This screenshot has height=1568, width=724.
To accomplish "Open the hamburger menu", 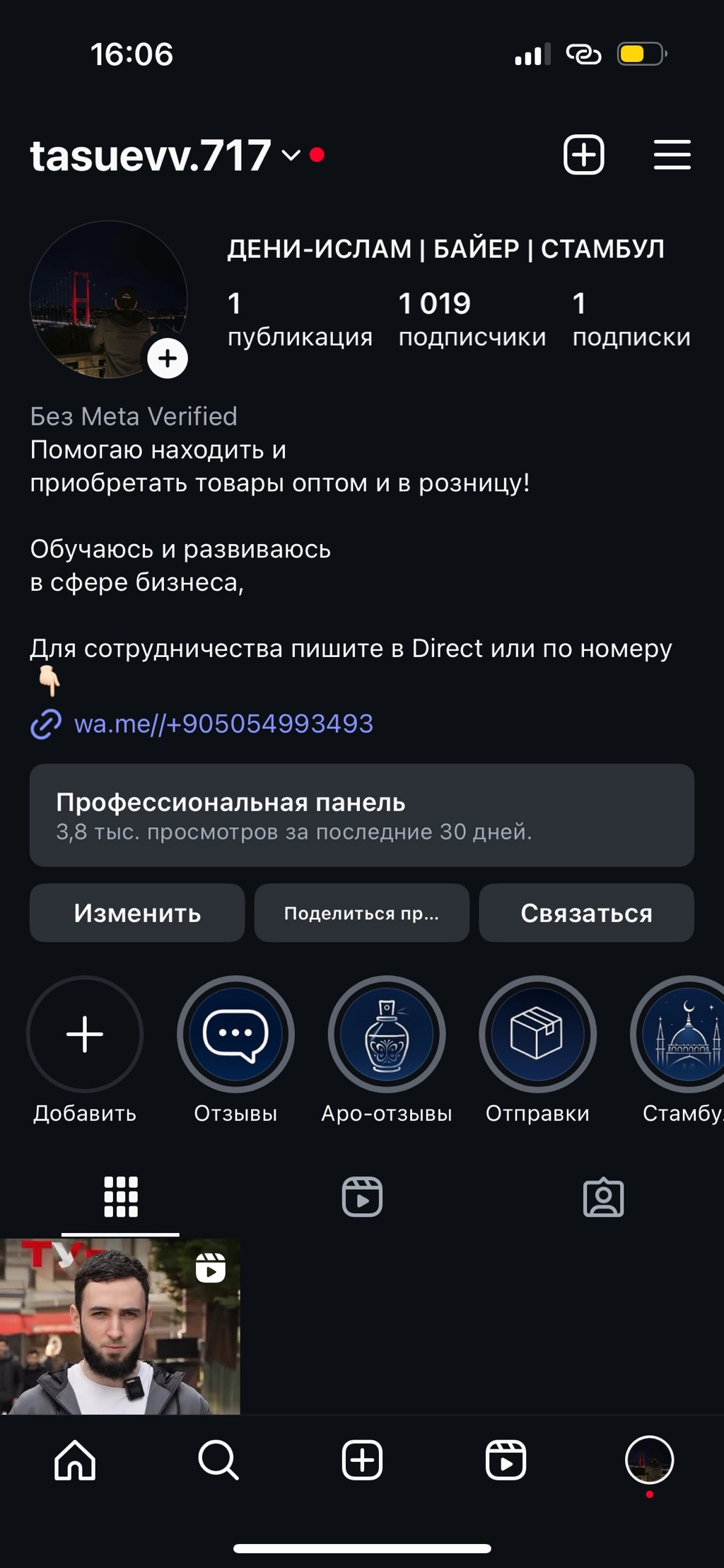I will tap(672, 154).
